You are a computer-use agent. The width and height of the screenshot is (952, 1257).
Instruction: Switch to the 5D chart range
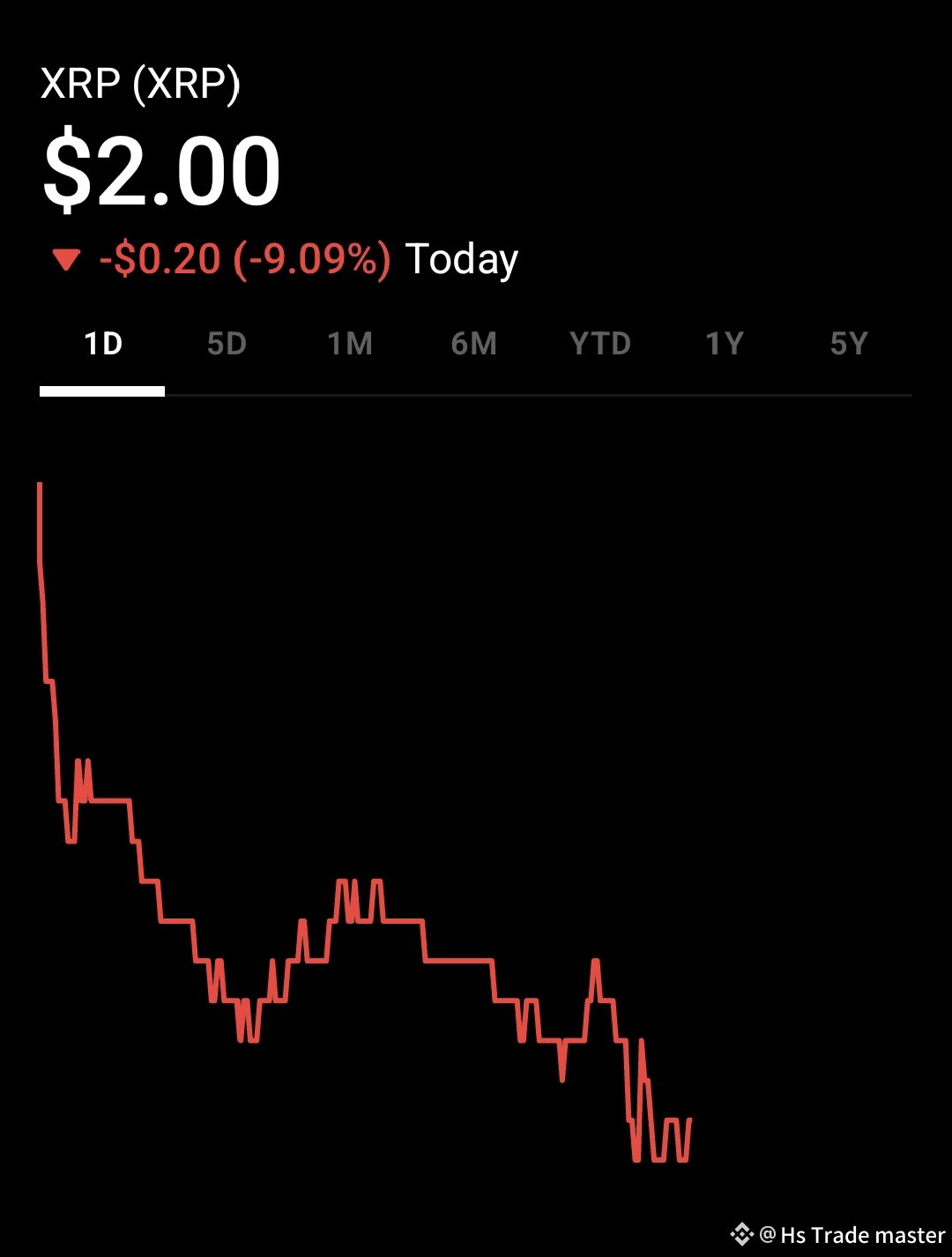click(227, 344)
